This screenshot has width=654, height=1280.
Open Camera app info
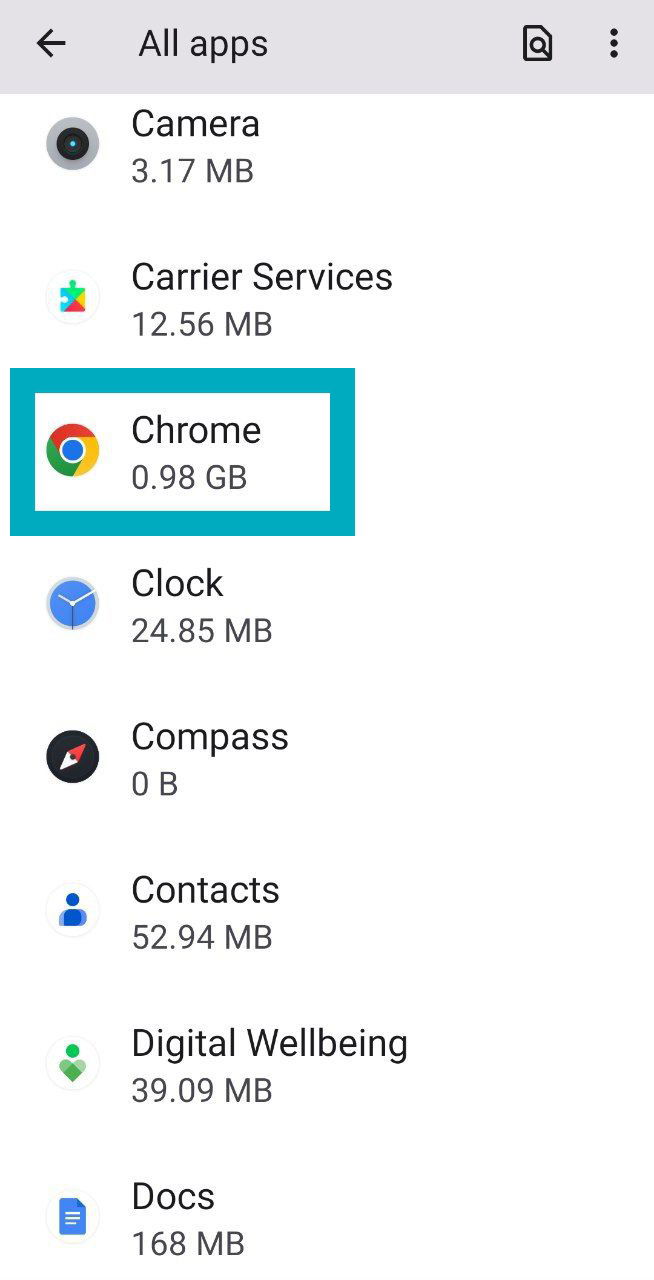click(195, 146)
